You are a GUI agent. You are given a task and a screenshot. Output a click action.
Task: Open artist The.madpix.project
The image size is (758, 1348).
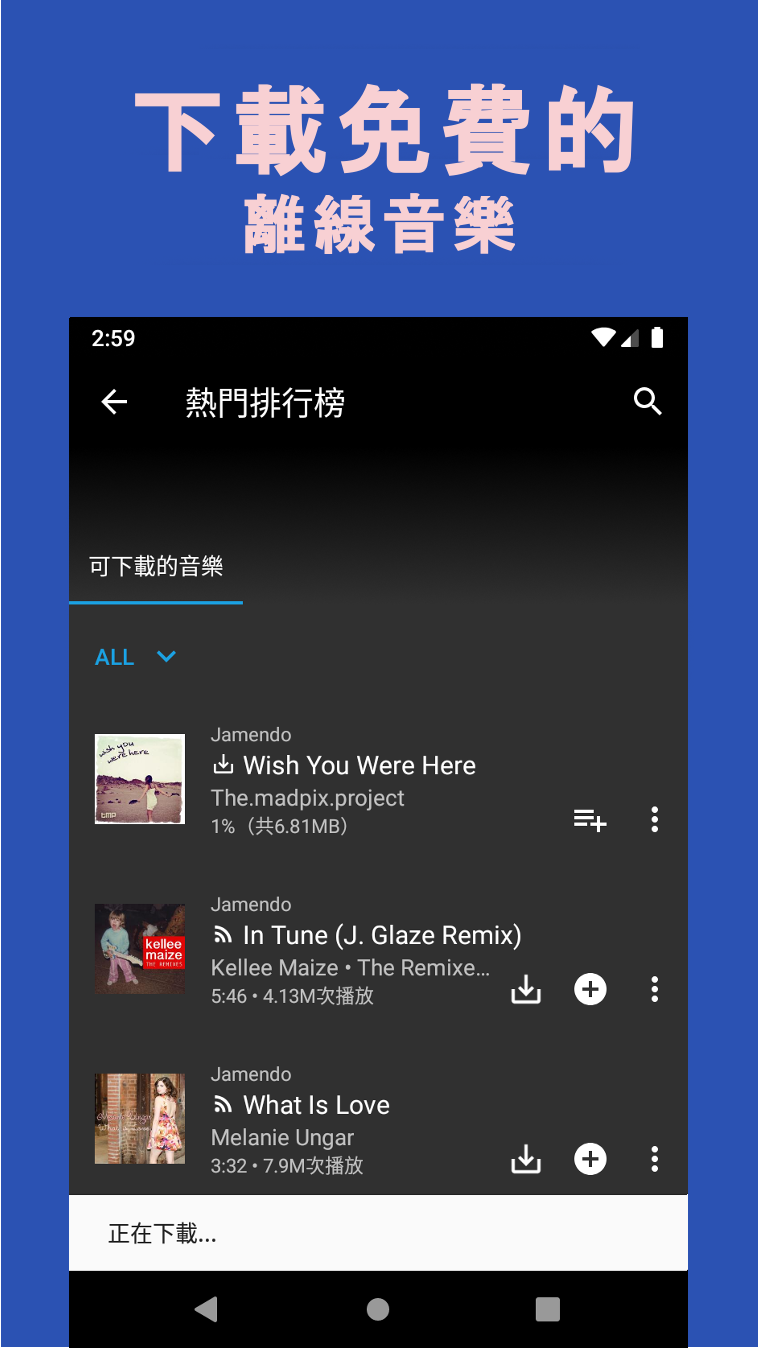[x=307, y=798]
